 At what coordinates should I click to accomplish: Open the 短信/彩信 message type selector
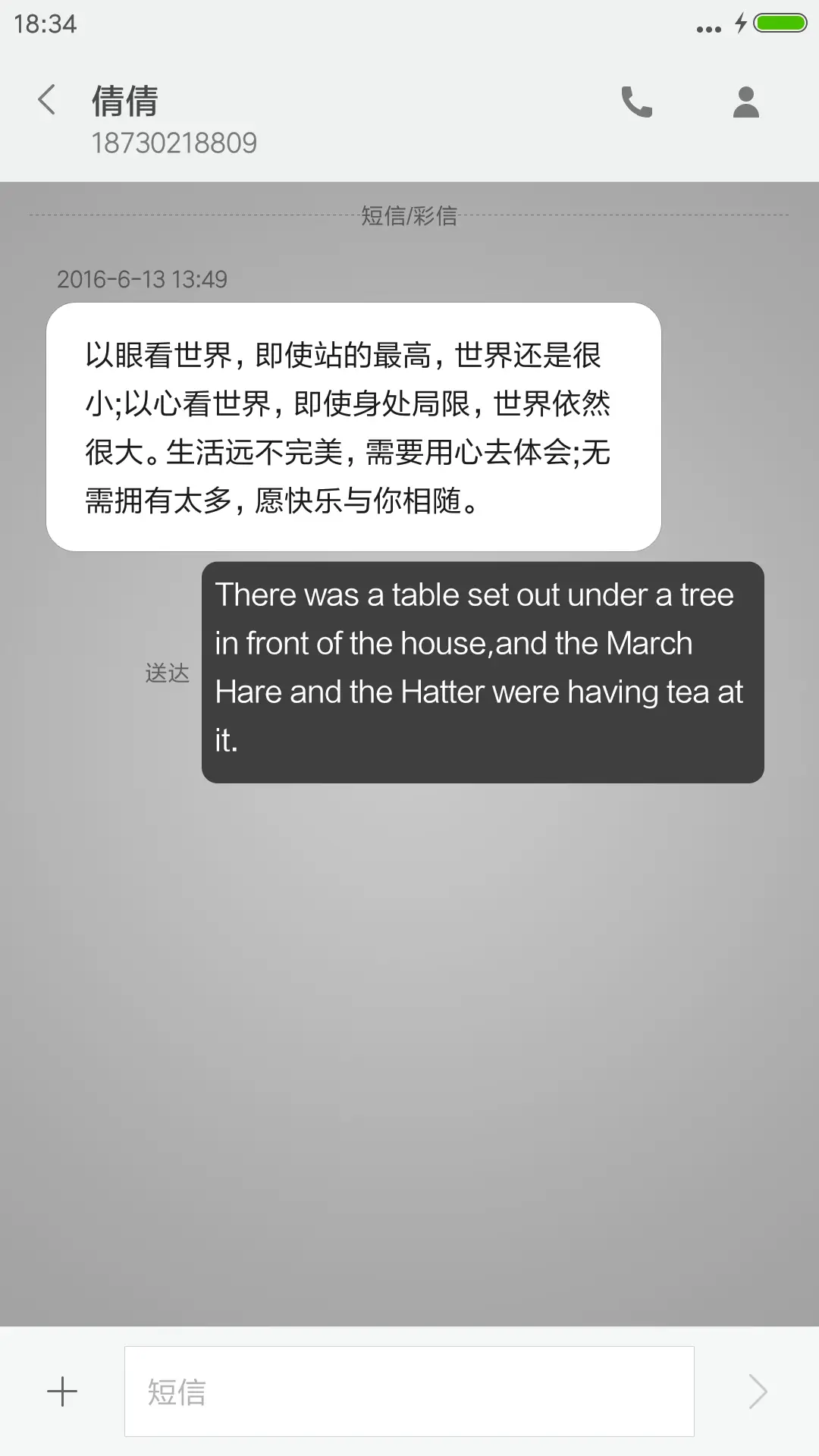tap(409, 218)
